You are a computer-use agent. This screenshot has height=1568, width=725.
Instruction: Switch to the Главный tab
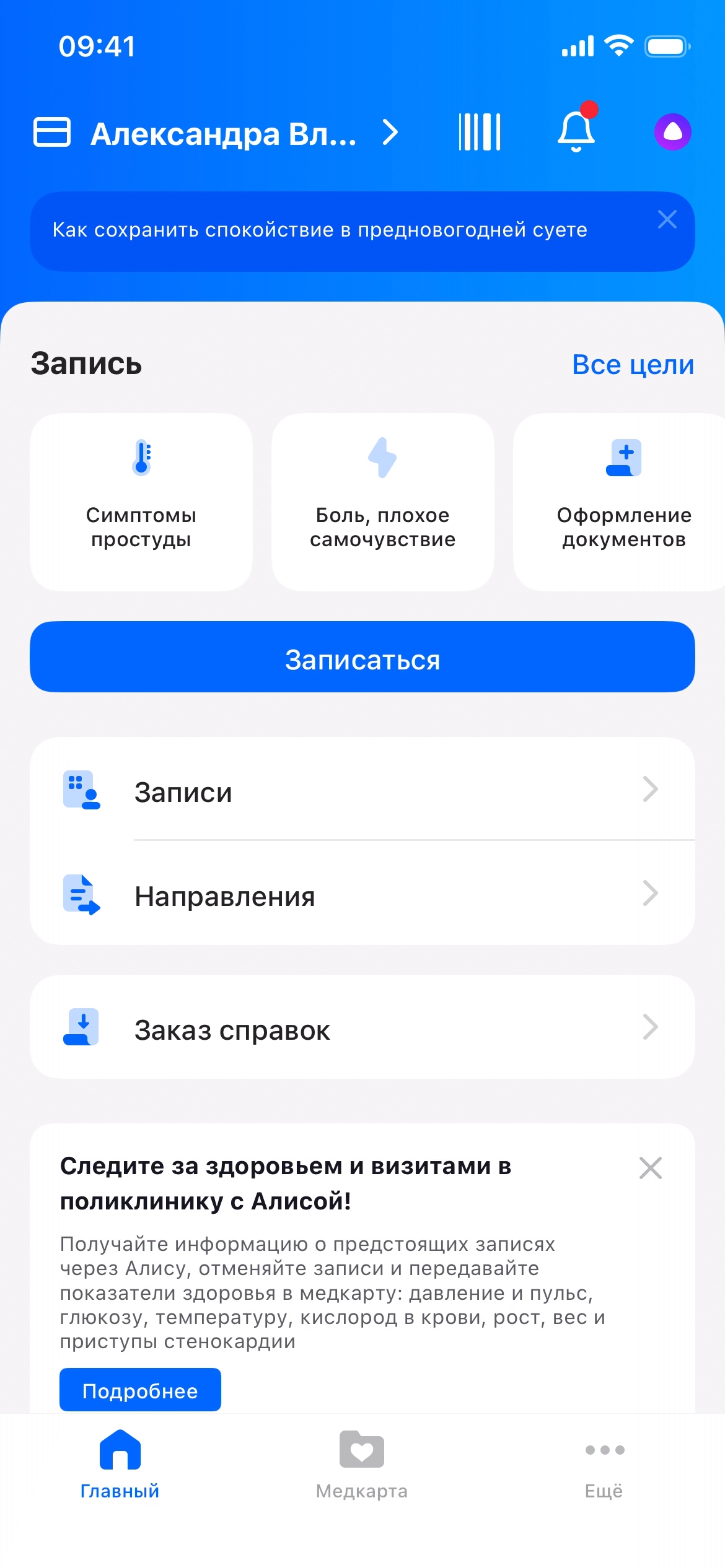(120, 1465)
